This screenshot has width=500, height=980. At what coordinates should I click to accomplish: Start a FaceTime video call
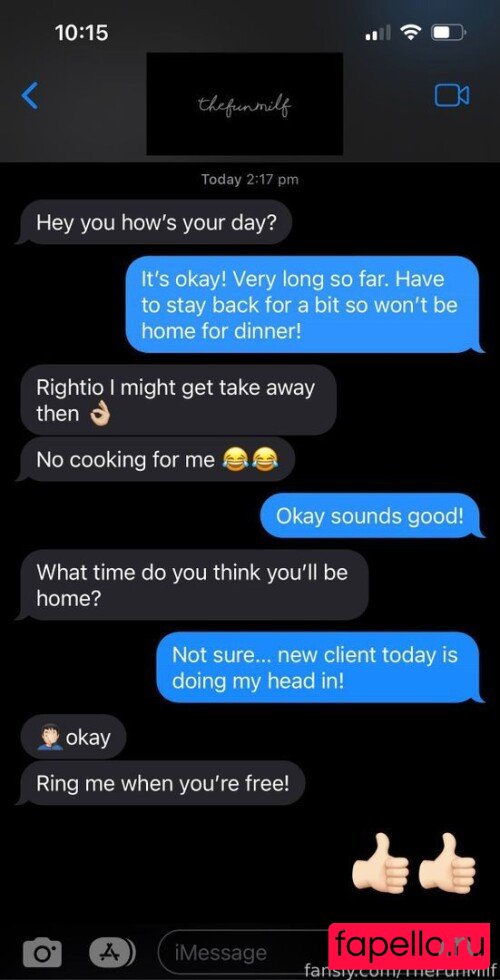tap(451, 95)
